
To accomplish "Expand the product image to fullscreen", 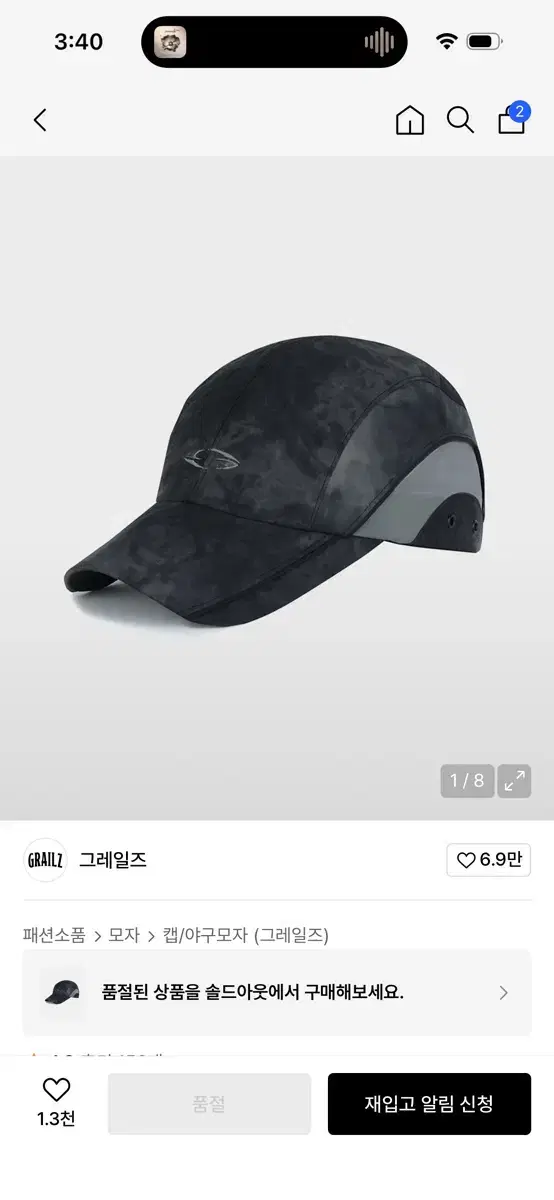I will 515,781.
